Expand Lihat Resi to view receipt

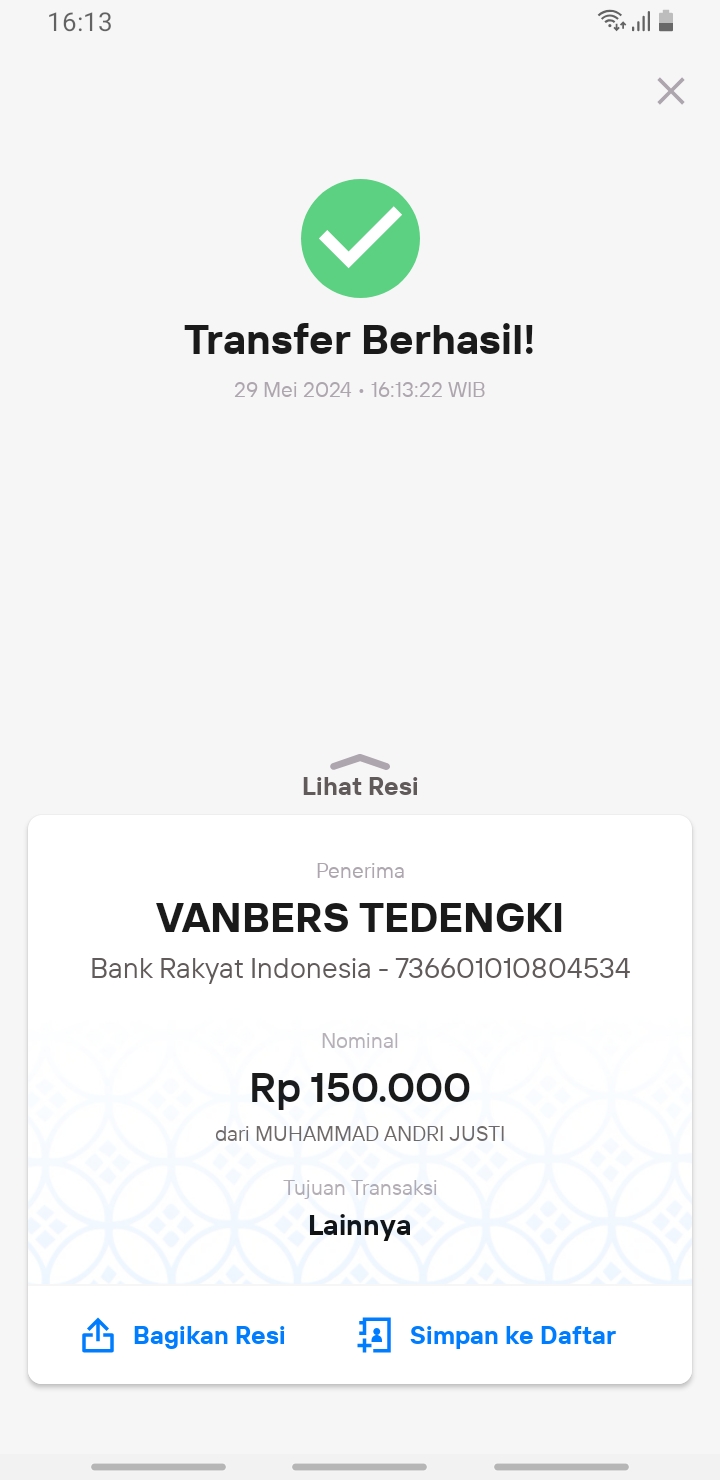(360, 777)
